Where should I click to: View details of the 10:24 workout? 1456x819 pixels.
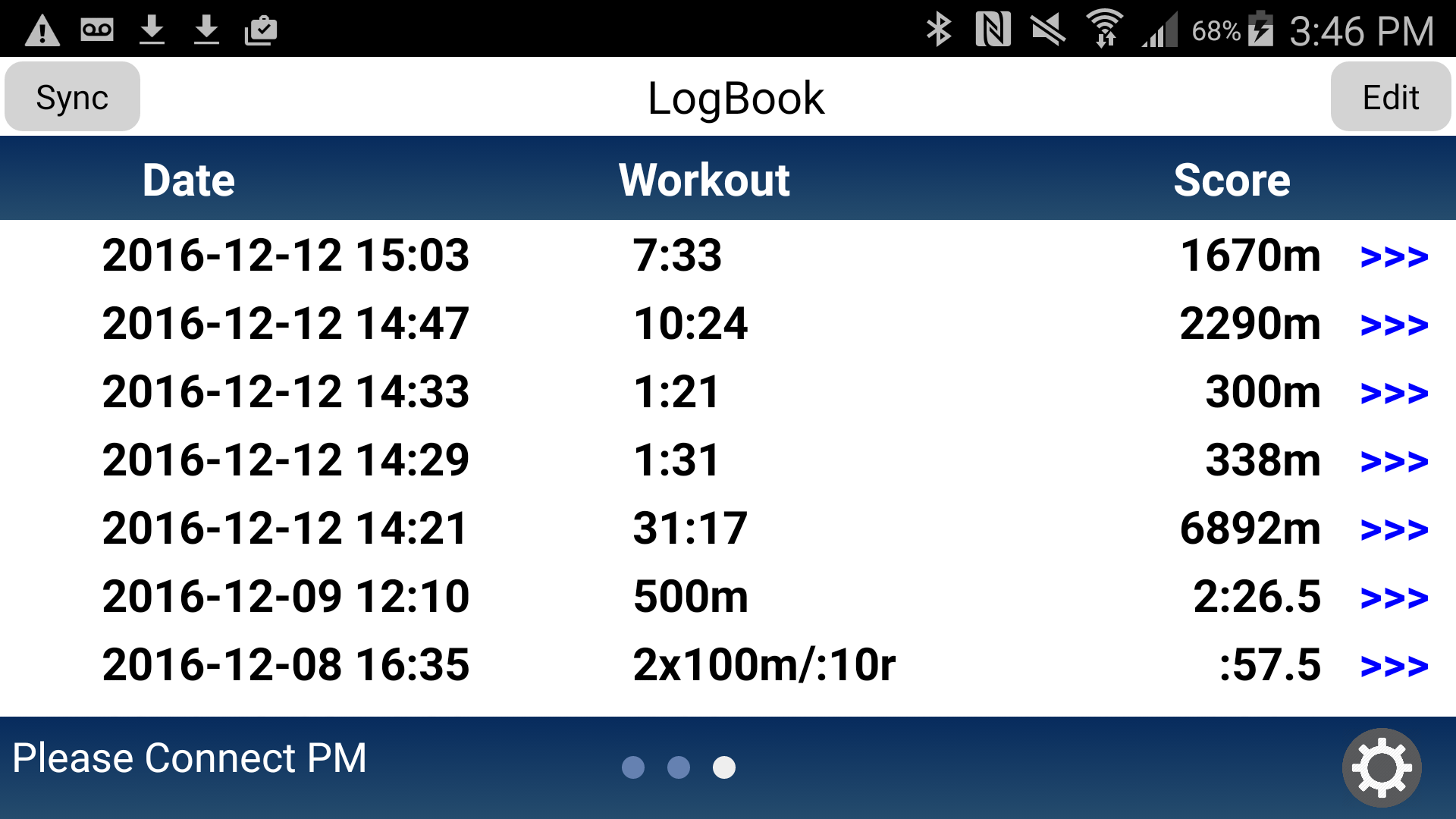tap(1394, 325)
